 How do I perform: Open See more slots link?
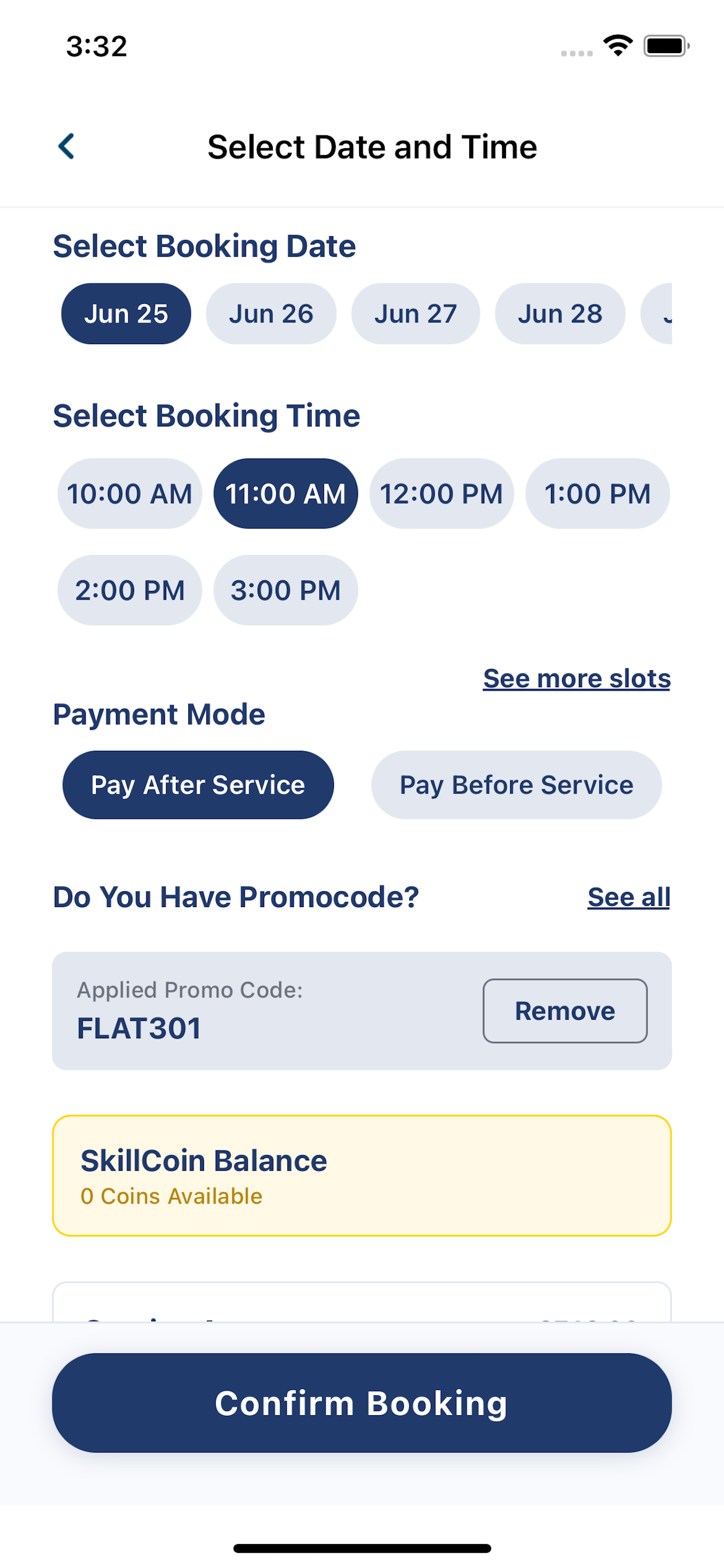pos(577,678)
